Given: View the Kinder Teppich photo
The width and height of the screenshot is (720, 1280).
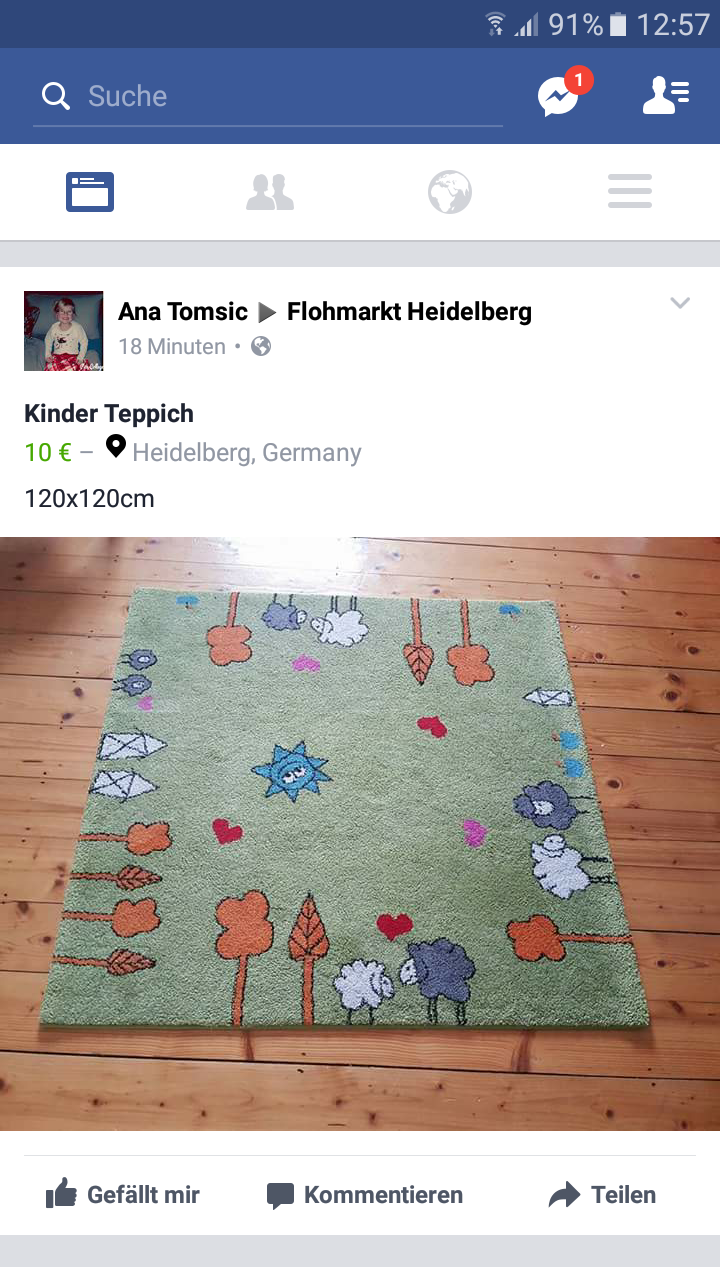Looking at the screenshot, I should point(360,833).
